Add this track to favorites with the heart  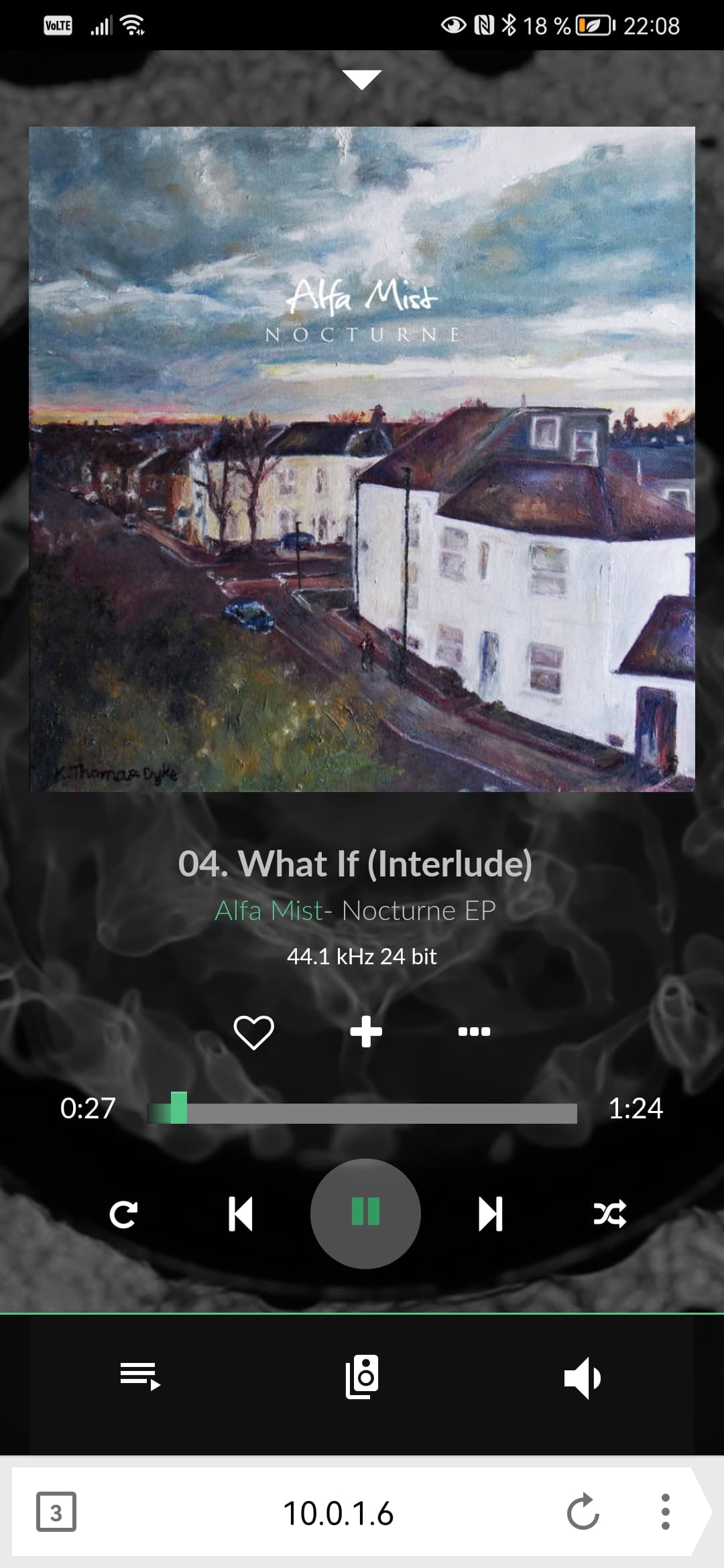click(253, 1031)
